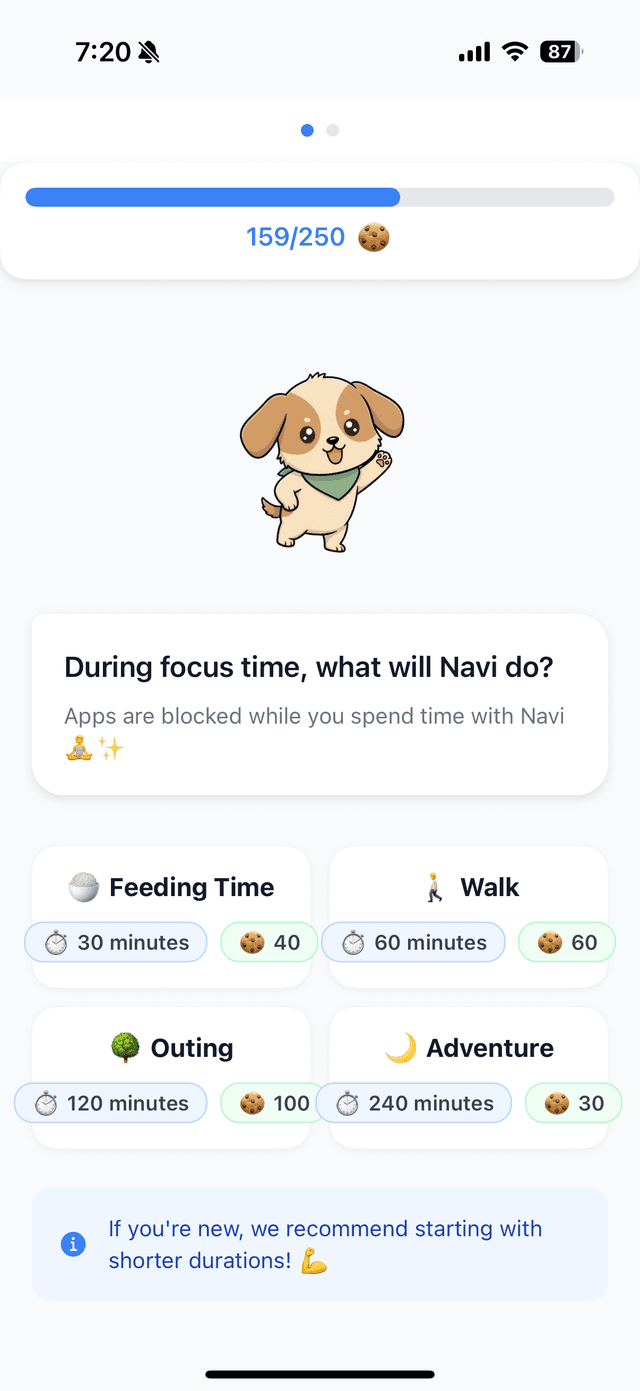The image size is (640, 1391).
Task: Select the Feeding Time focus option
Action: click(171, 915)
